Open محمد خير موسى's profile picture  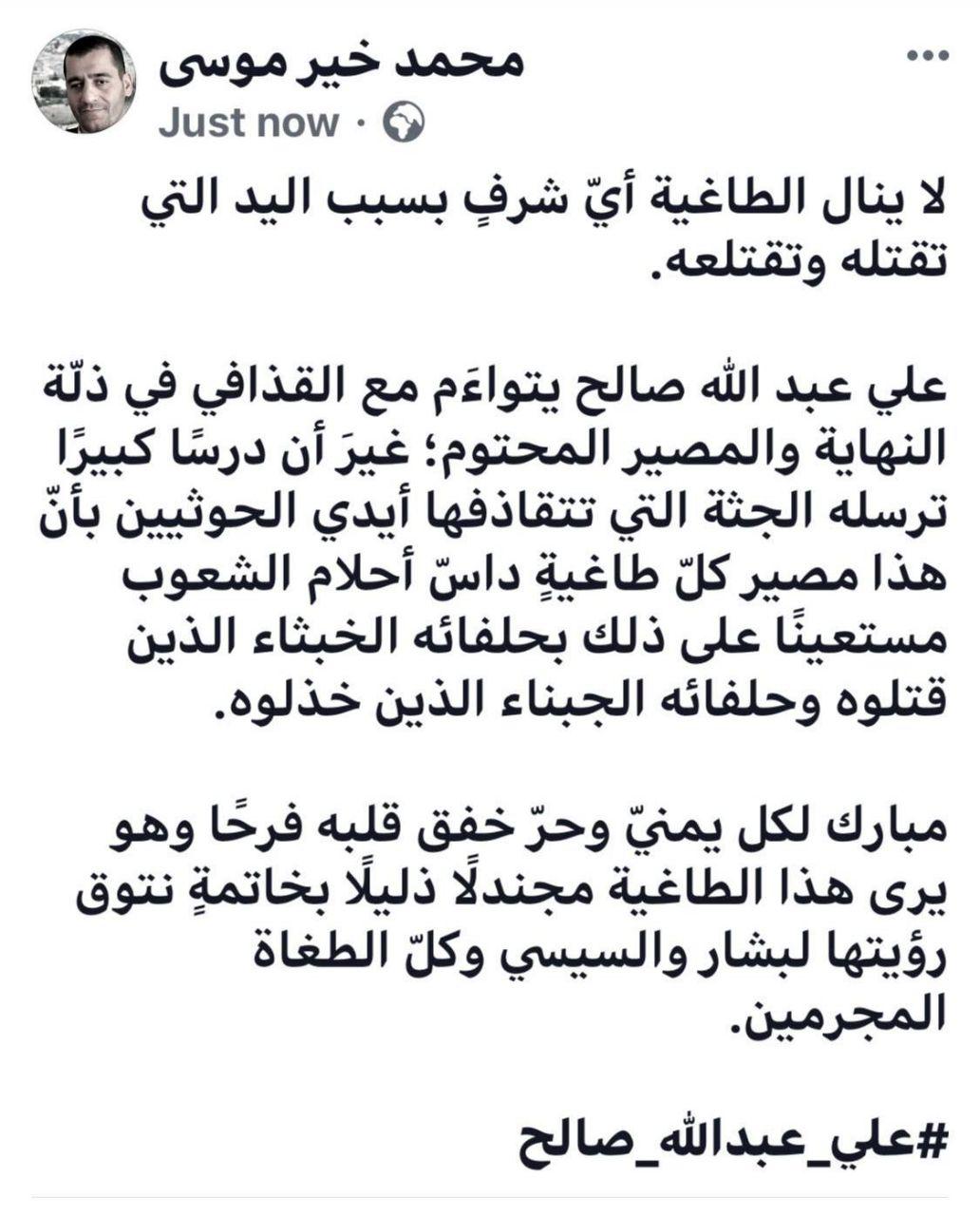pyautogui.click(x=85, y=82)
